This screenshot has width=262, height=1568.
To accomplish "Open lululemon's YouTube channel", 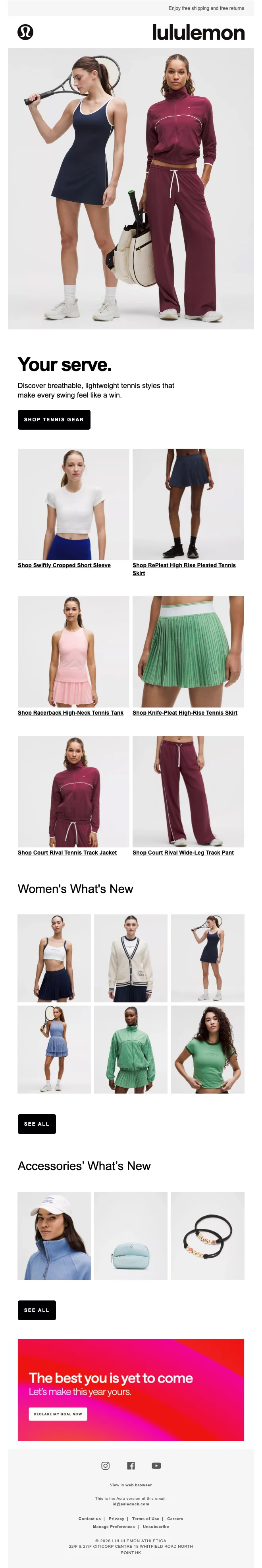I will point(156,1466).
